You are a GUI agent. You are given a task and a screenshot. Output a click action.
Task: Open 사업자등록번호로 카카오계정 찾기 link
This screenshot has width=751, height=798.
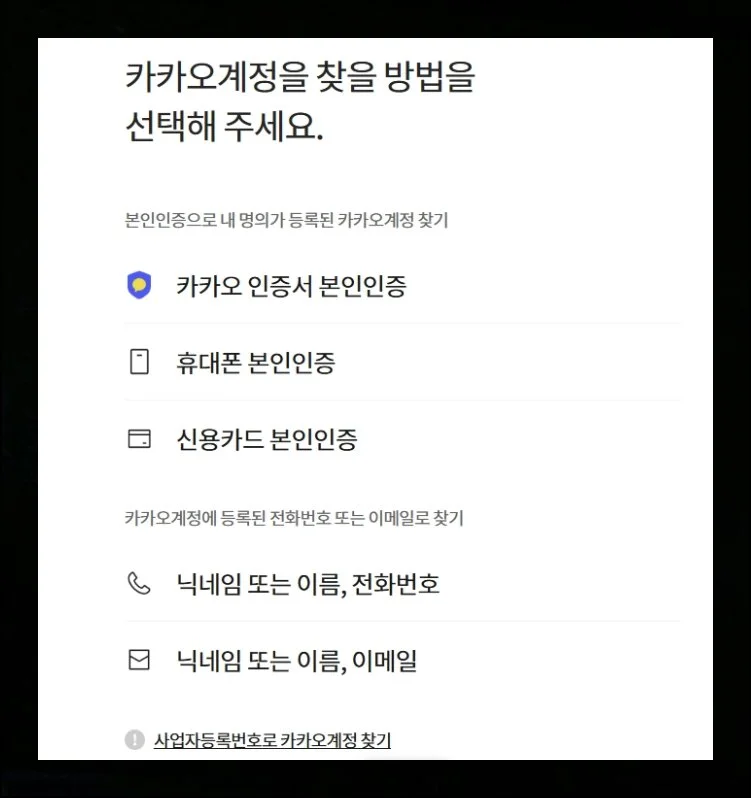click(272, 741)
